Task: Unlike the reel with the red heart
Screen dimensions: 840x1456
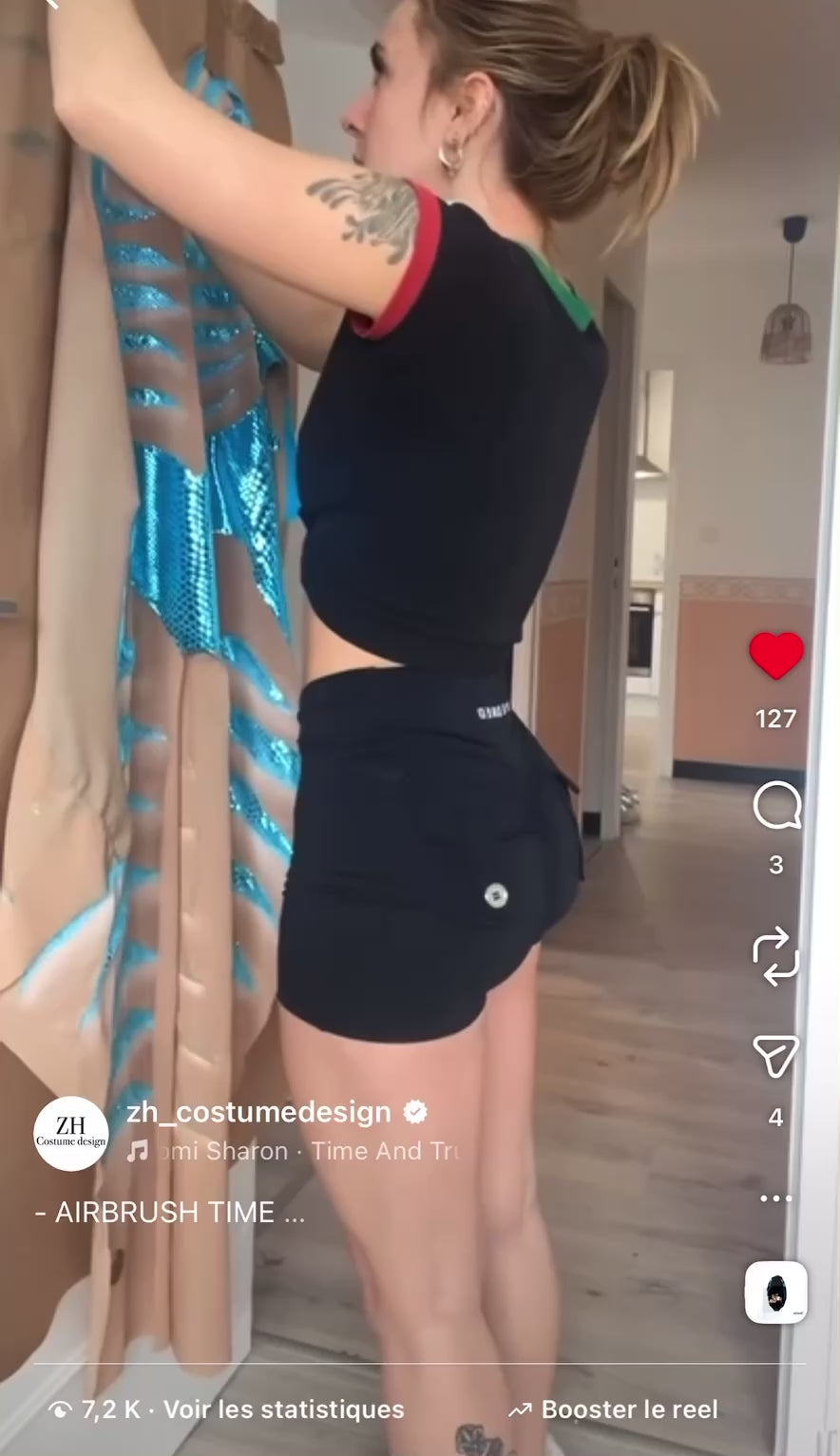Action: tap(775, 656)
